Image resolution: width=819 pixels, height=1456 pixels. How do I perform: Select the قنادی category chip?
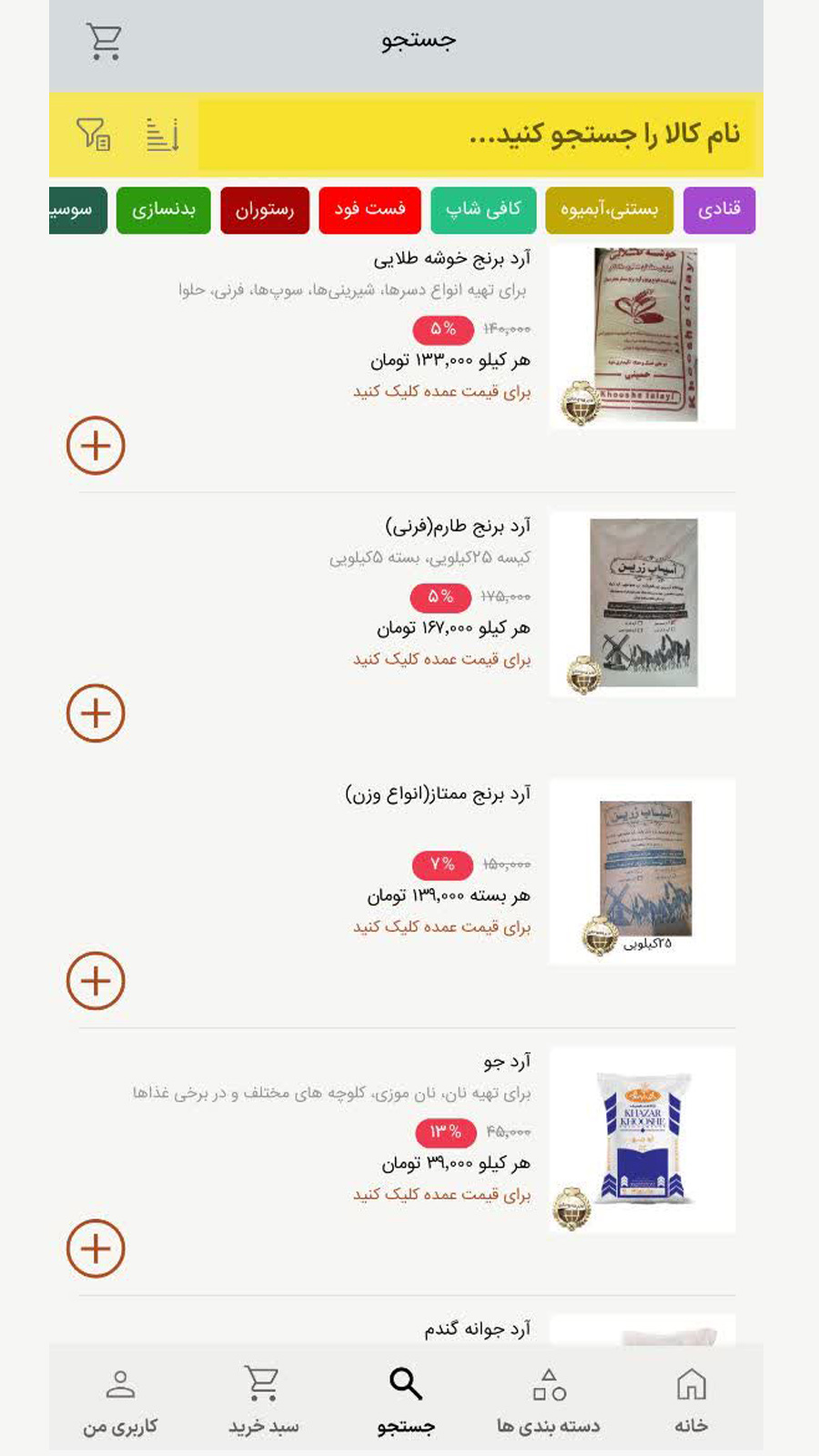(x=718, y=210)
